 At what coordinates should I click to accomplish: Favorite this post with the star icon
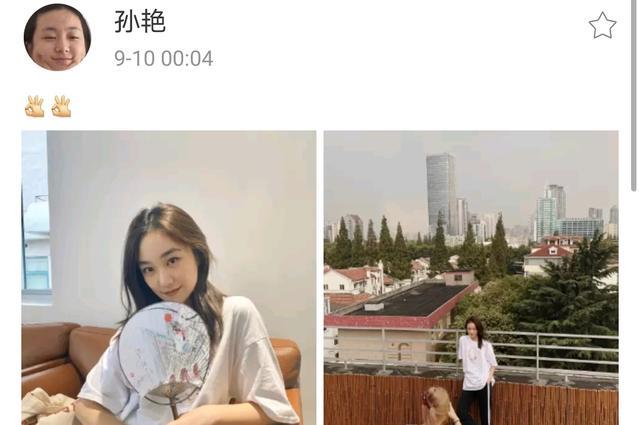[x=602, y=26]
